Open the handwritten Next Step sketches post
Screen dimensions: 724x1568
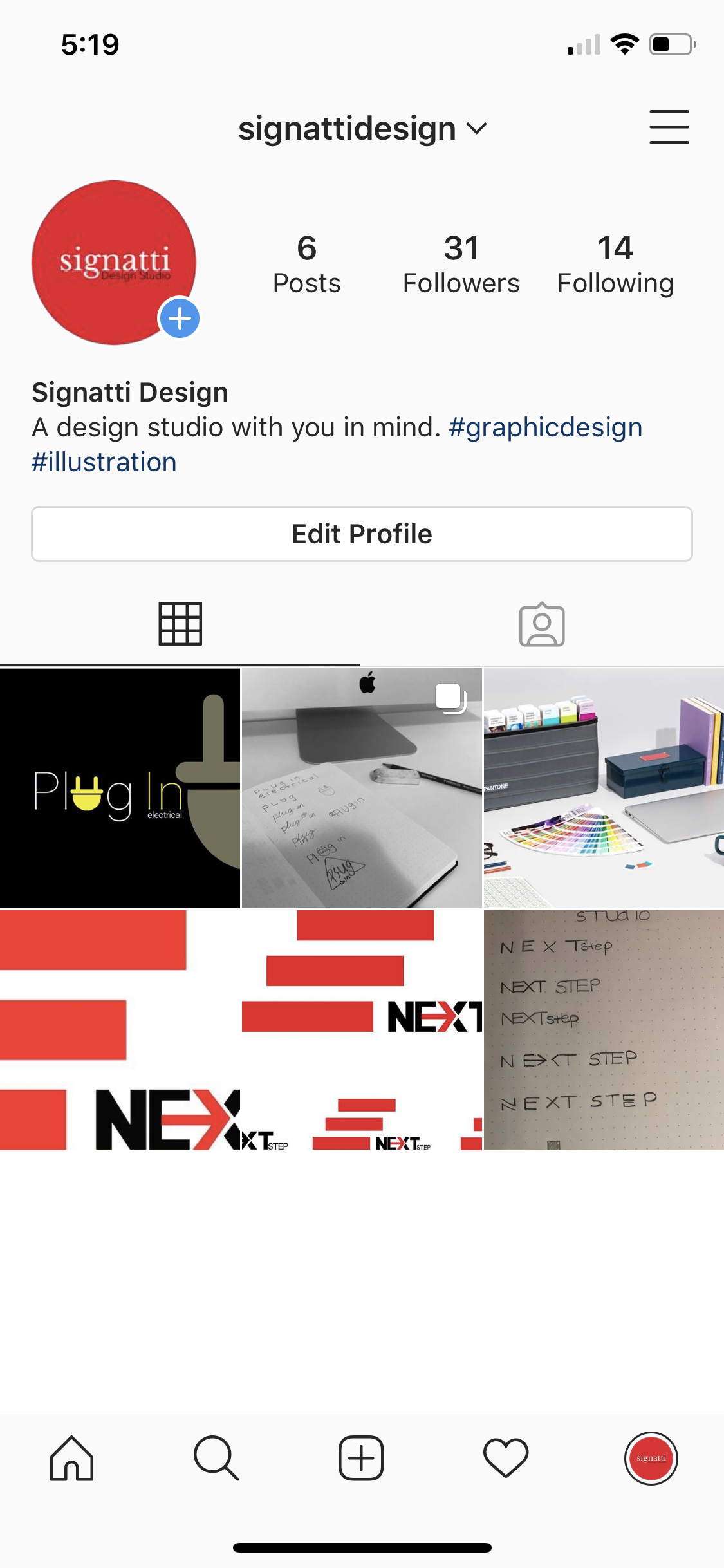pyautogui.click(x=604, y=1030)
